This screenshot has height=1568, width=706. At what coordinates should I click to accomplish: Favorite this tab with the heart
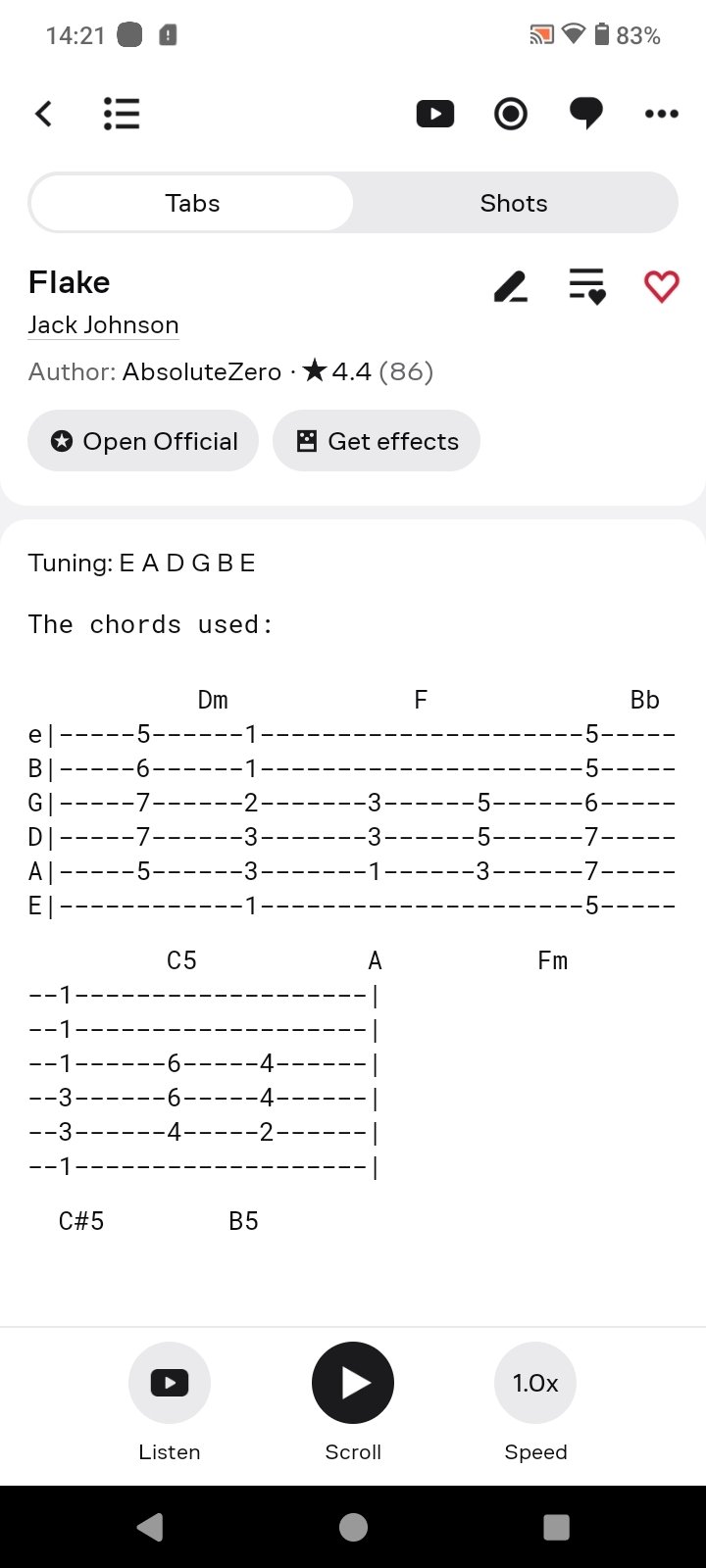tap(662, 286)
